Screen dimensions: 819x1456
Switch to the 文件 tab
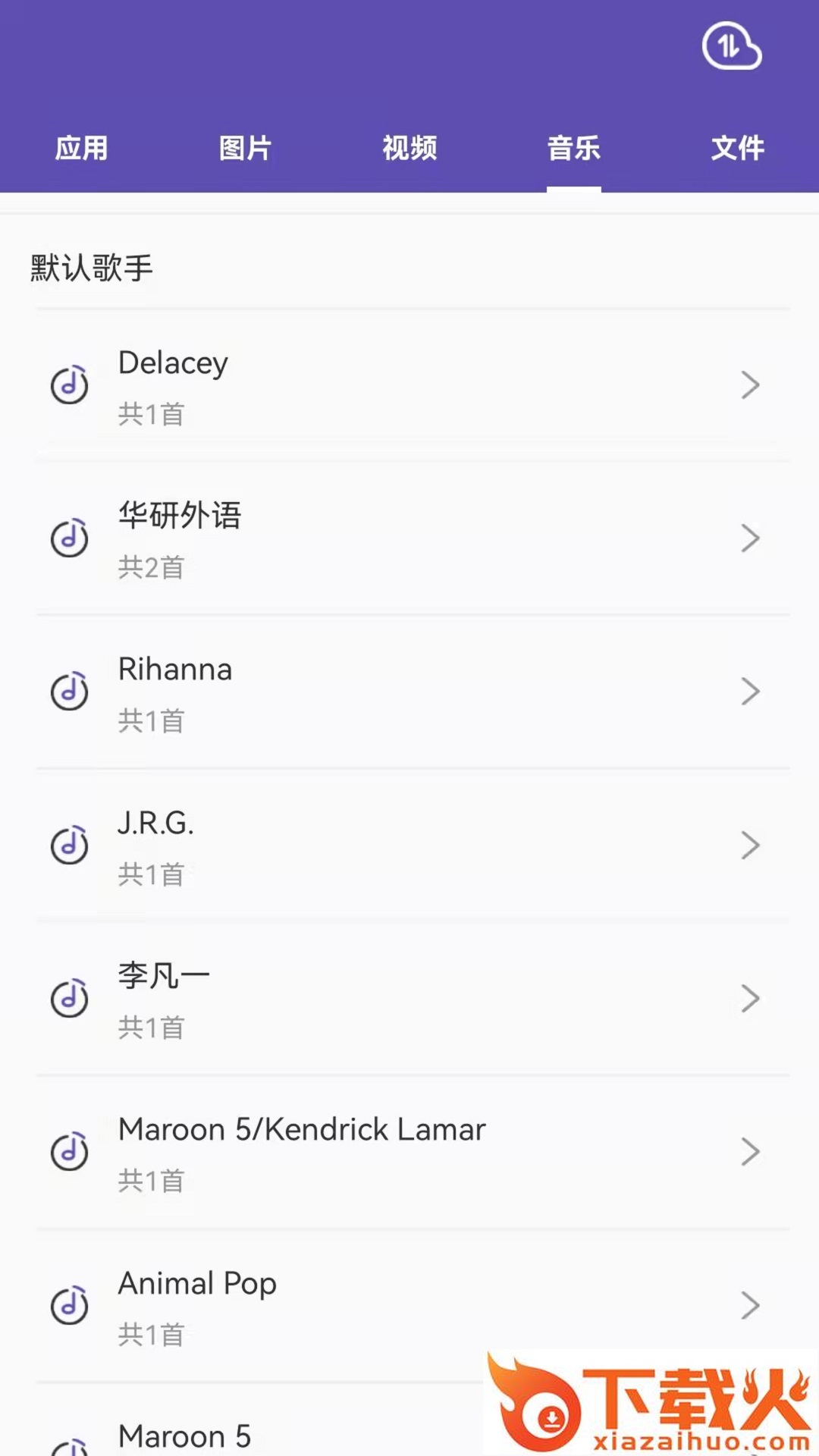pyautogui.click(x=738, y=148)
